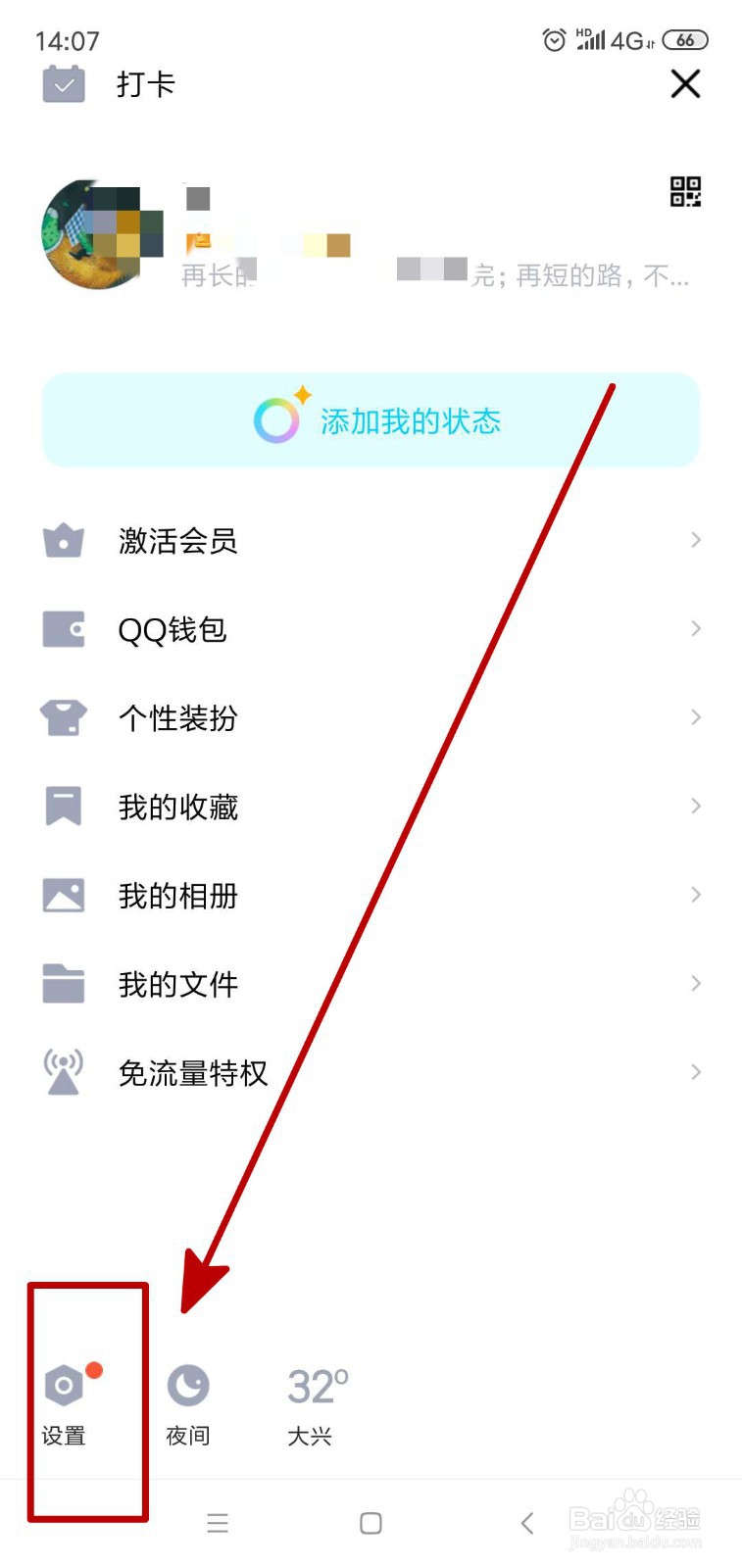Select the QQ钱包 wallet icon

(x=62, y=630)
